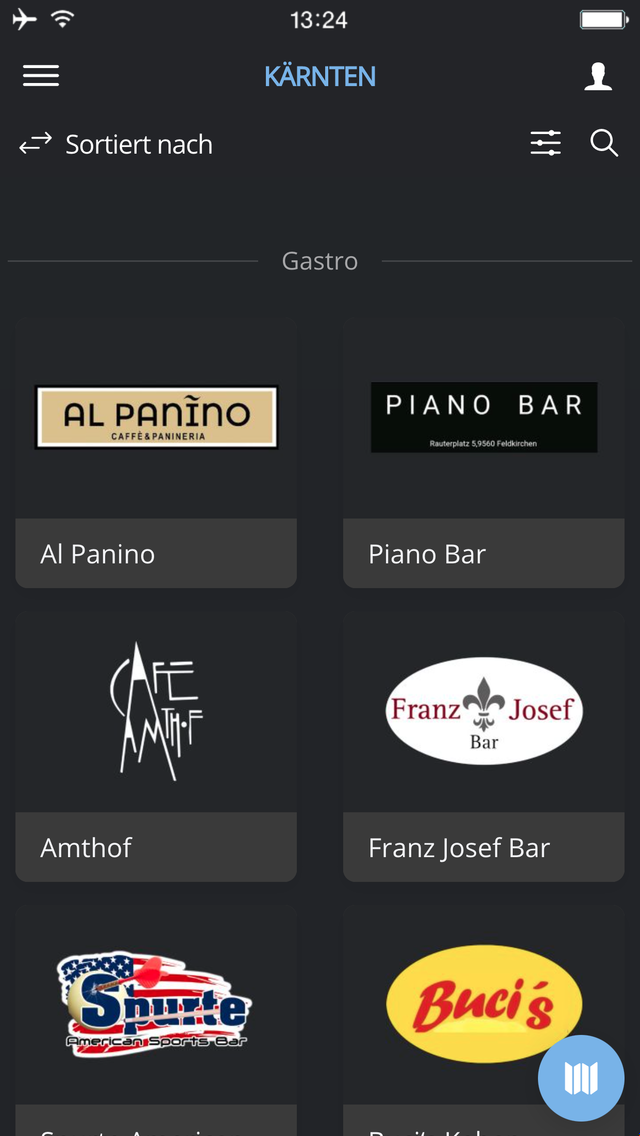Open the Al Panino card
Viewport: 640px width, 1136px height.
(156, 453)
